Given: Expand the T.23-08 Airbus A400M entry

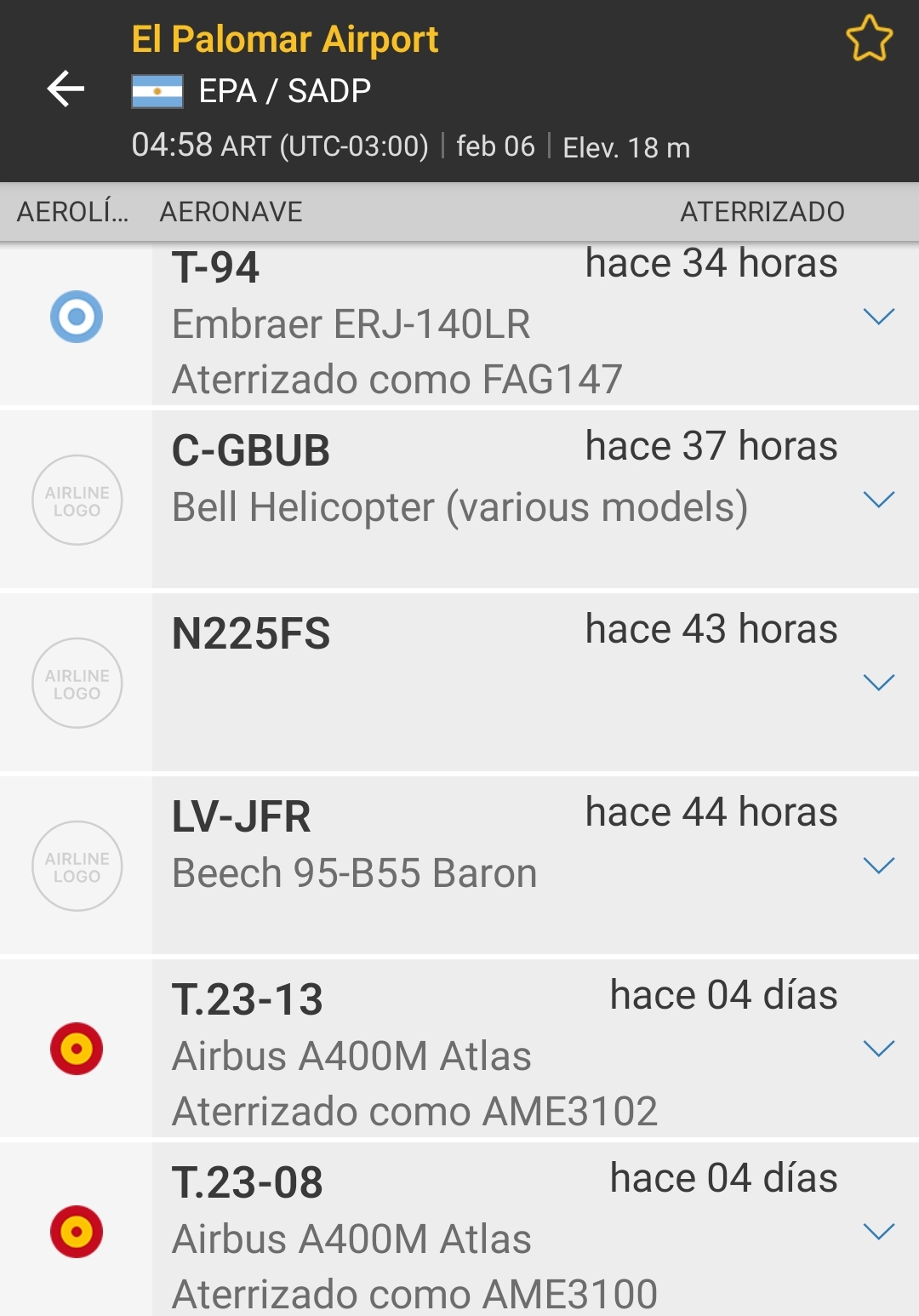Looking at the screenshot, I should [x=878, y=1232].
